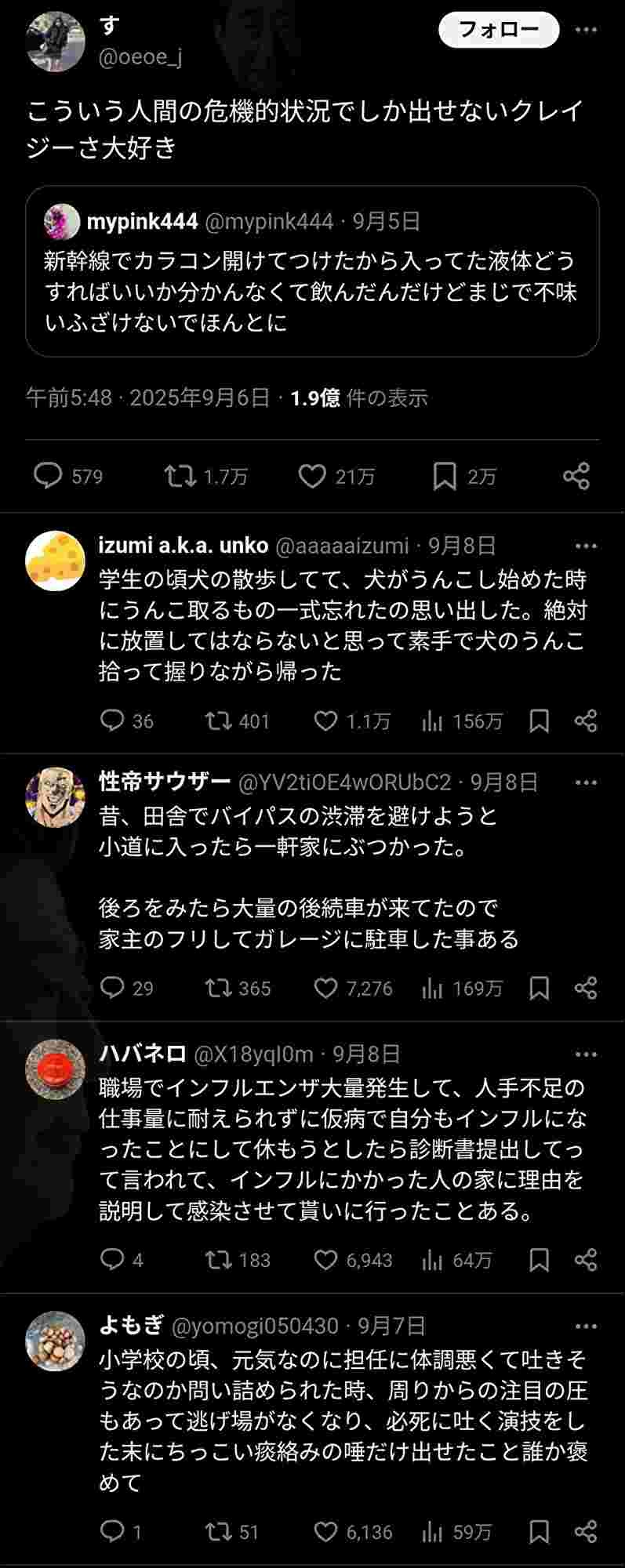The image size is (625, 1568).
Task: Like よもぎ's reply
Action: [x=325, y=1532]
